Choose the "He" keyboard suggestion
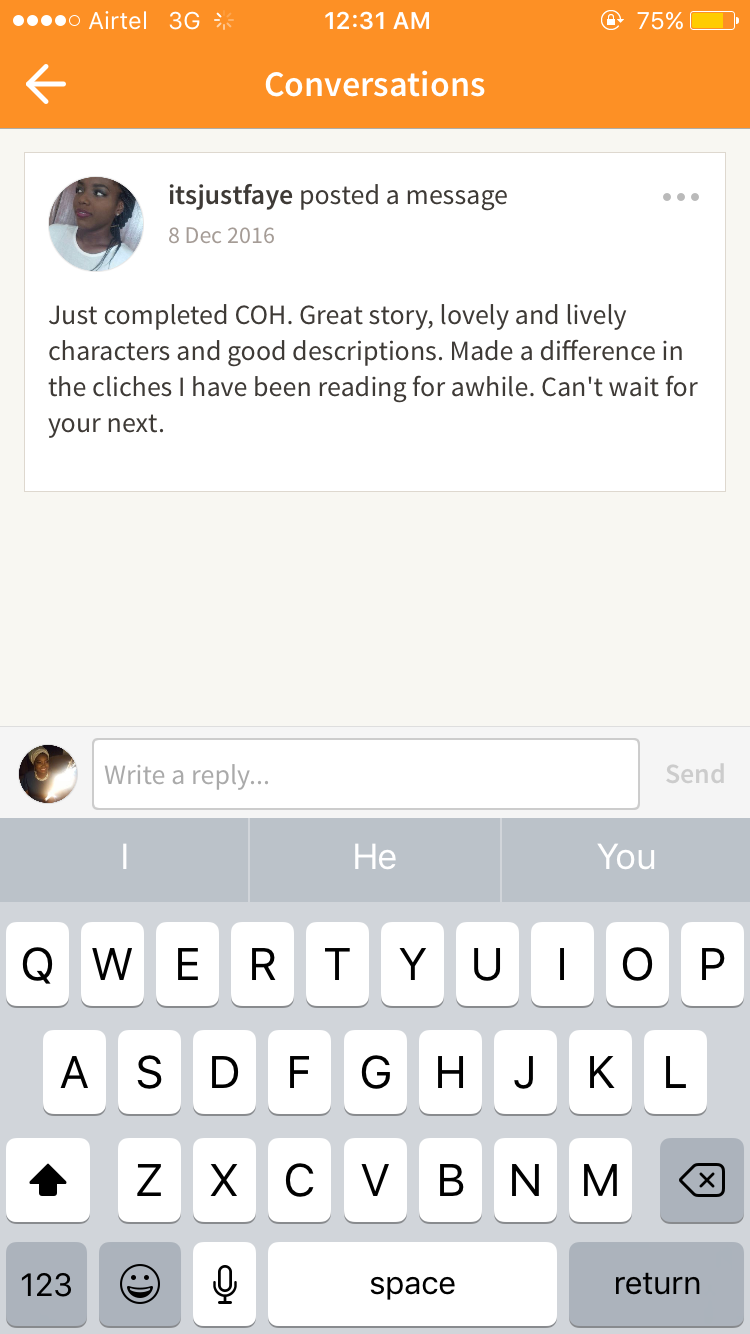This screenshot has width=750, height=1334. [375, 857]
